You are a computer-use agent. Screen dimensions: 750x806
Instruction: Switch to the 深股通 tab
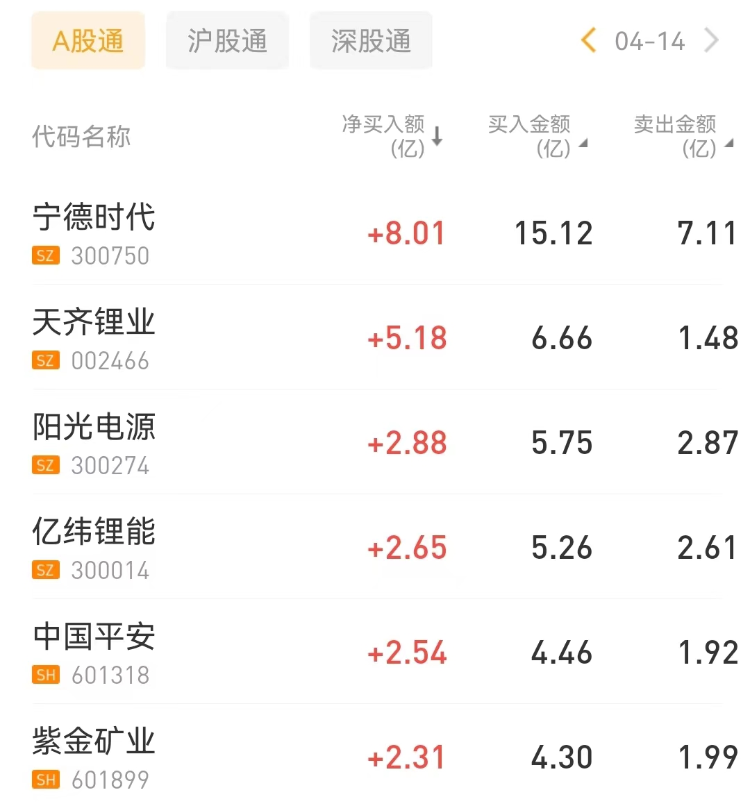(x=371, y=41)
